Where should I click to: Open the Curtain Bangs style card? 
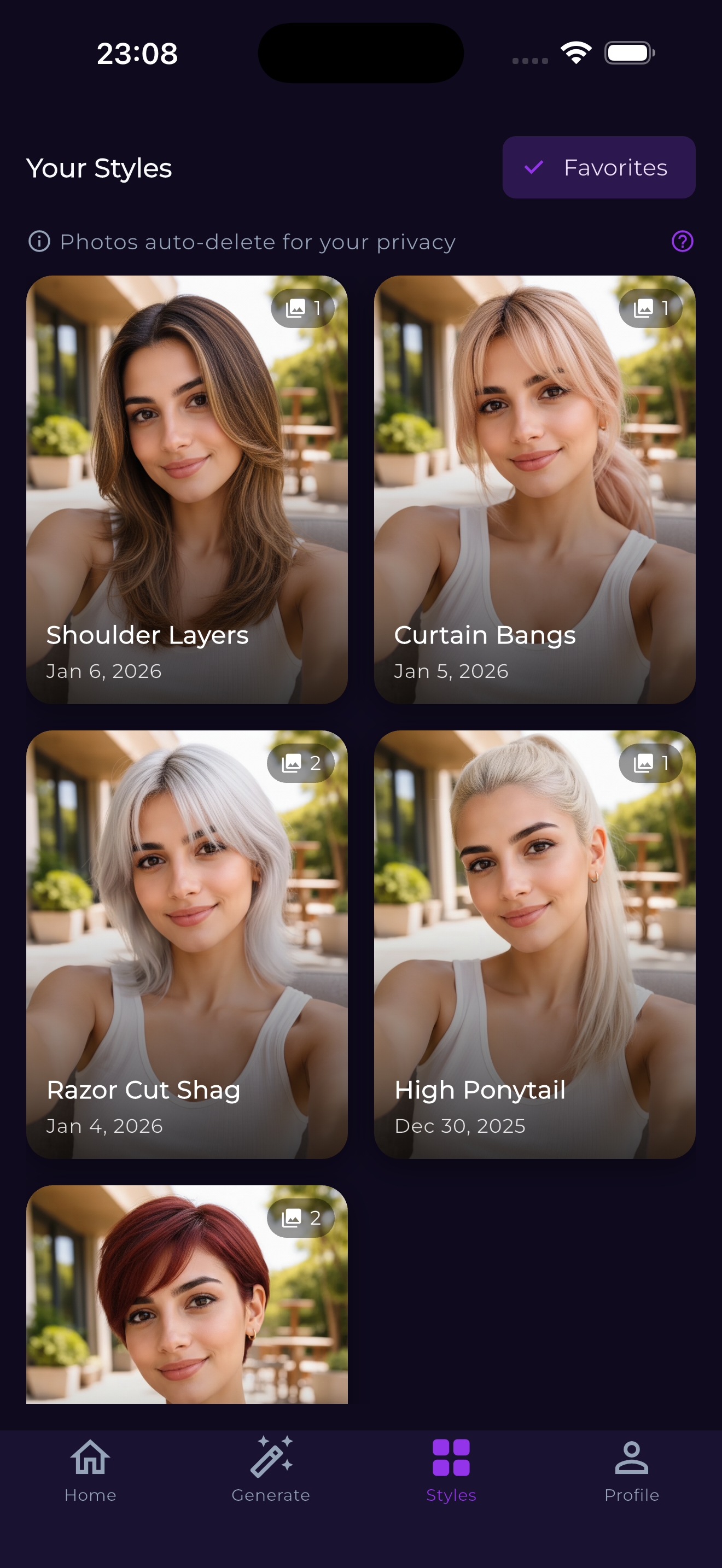534,489
